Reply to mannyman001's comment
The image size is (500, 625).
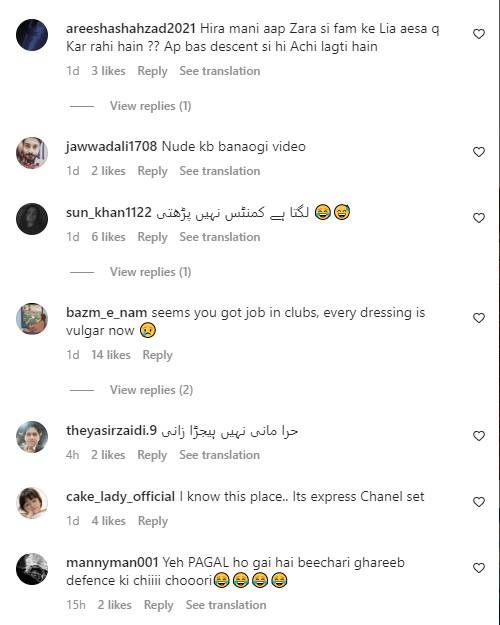click(x=159, y=605)
